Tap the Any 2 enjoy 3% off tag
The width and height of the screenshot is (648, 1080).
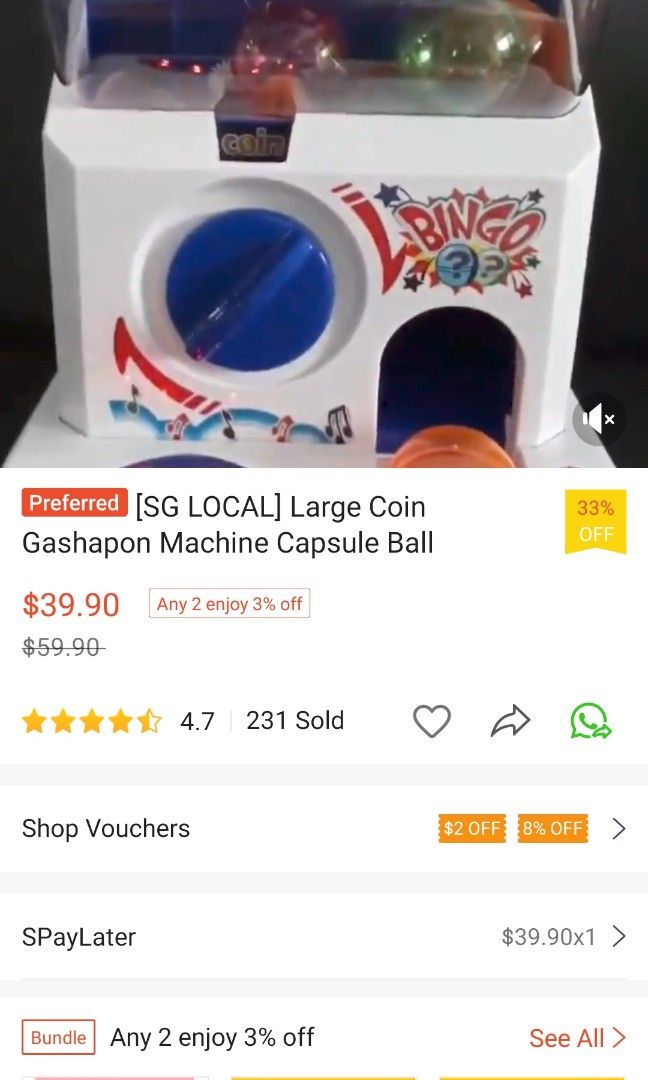point(229,604)
